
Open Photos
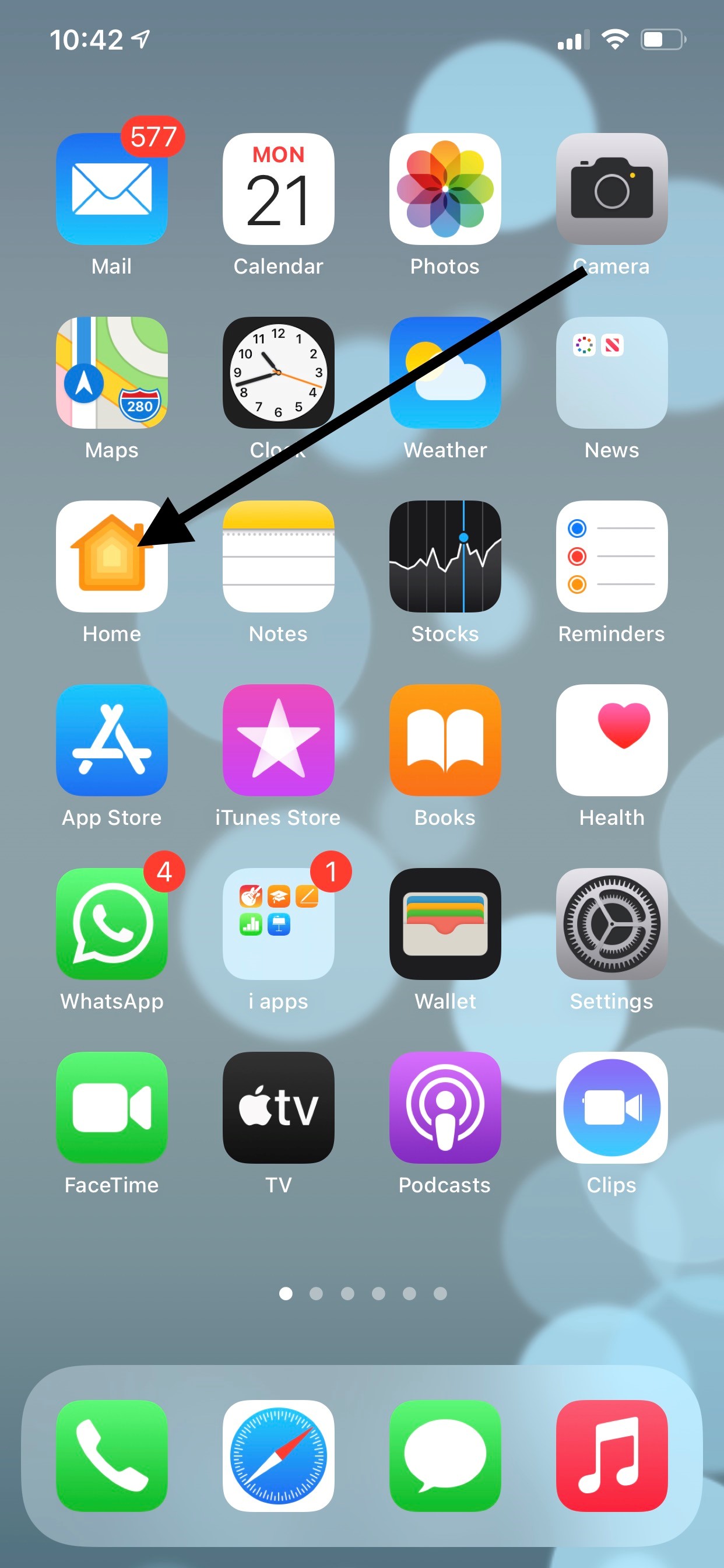445,188
